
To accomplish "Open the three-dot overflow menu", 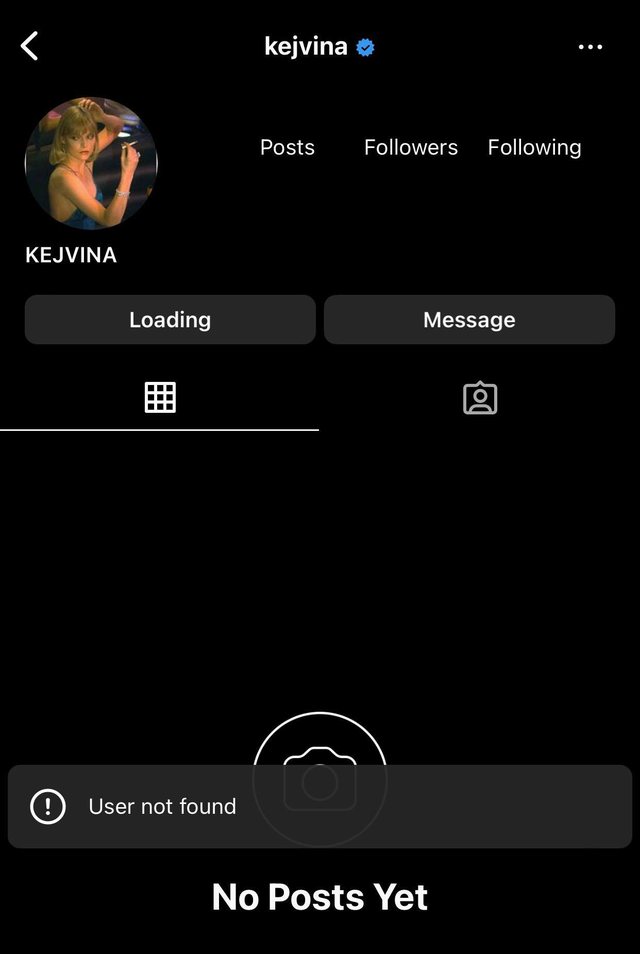I will point(590,47).
